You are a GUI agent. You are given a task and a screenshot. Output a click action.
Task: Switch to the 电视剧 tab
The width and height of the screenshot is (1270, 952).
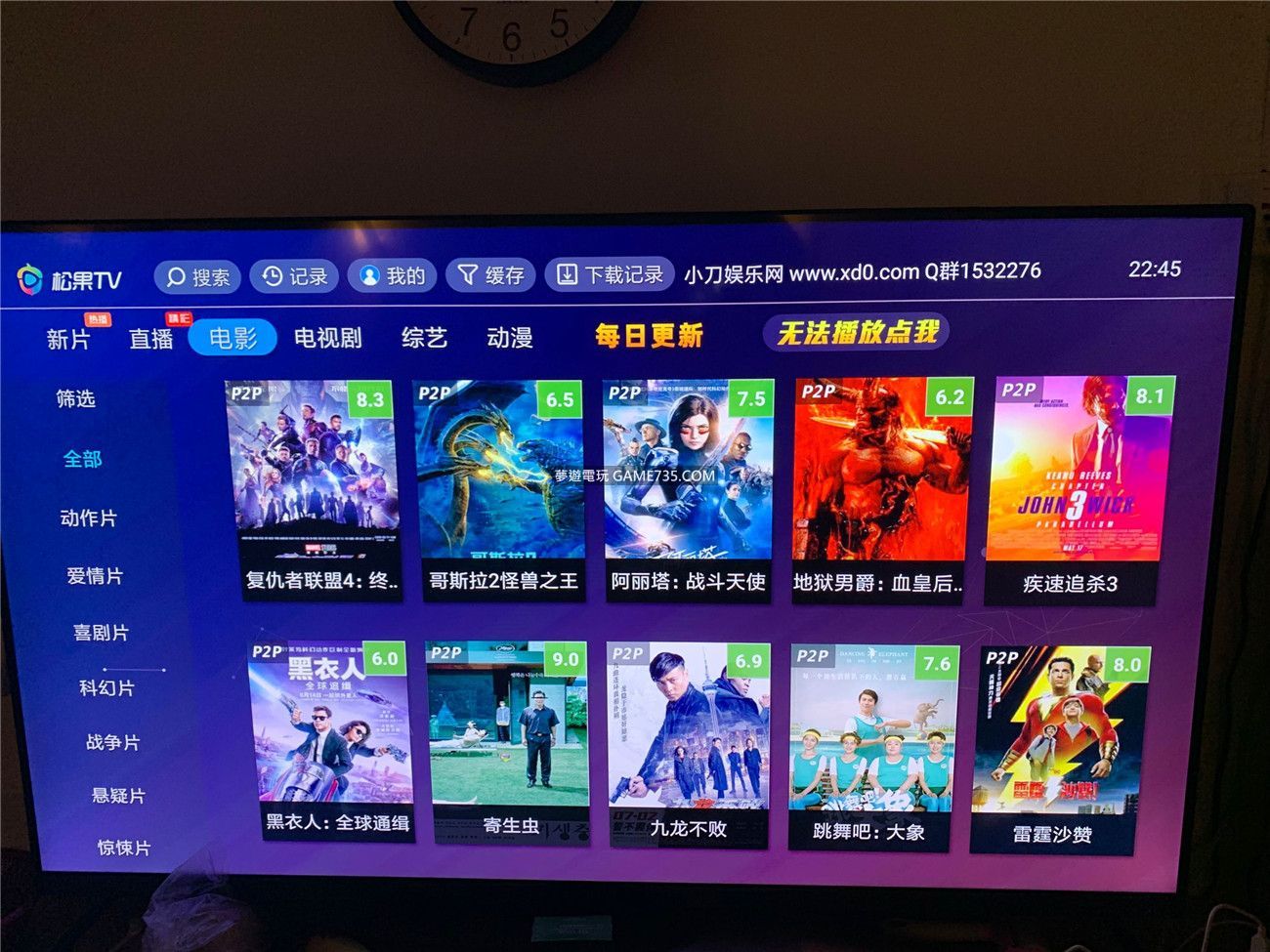[x=327, y=338]
